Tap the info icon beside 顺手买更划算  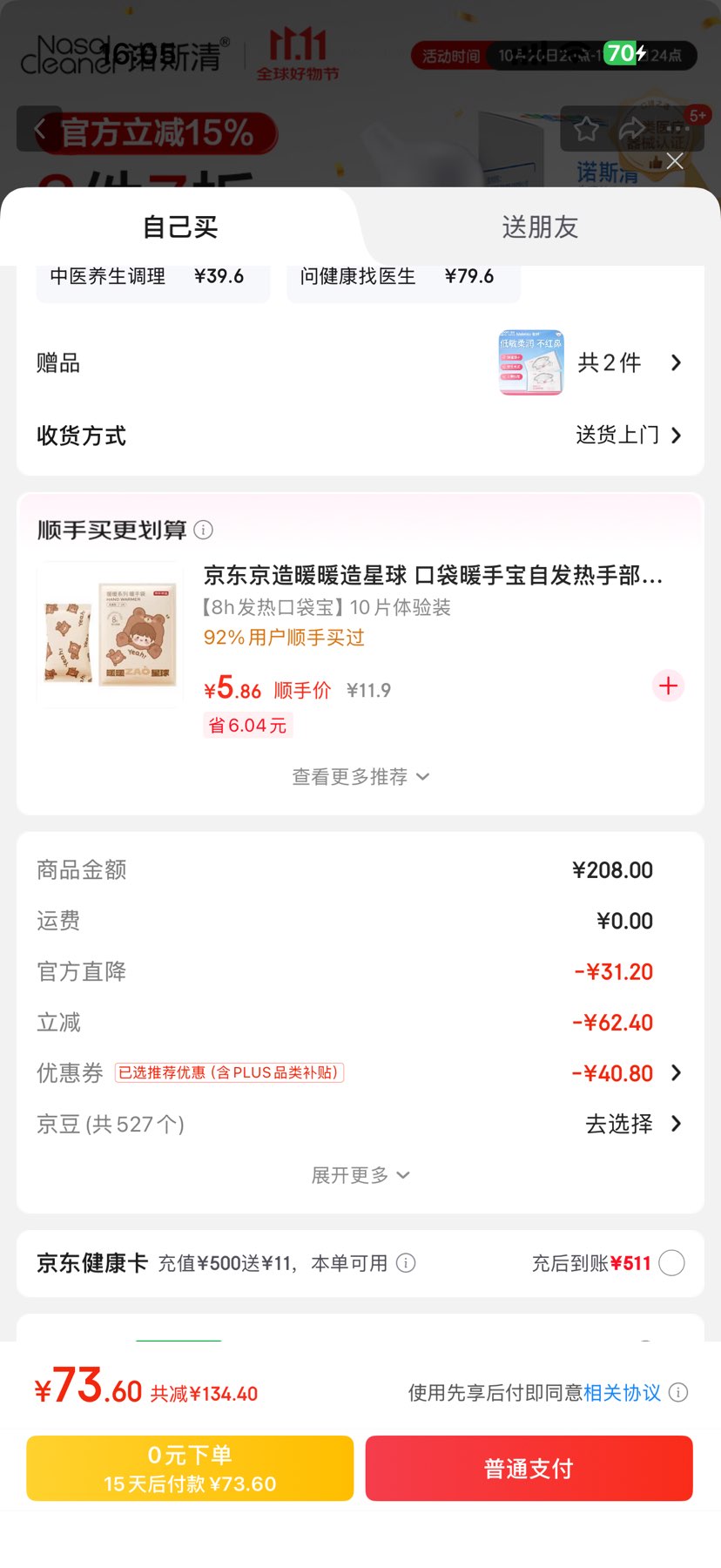click(203, 529)
